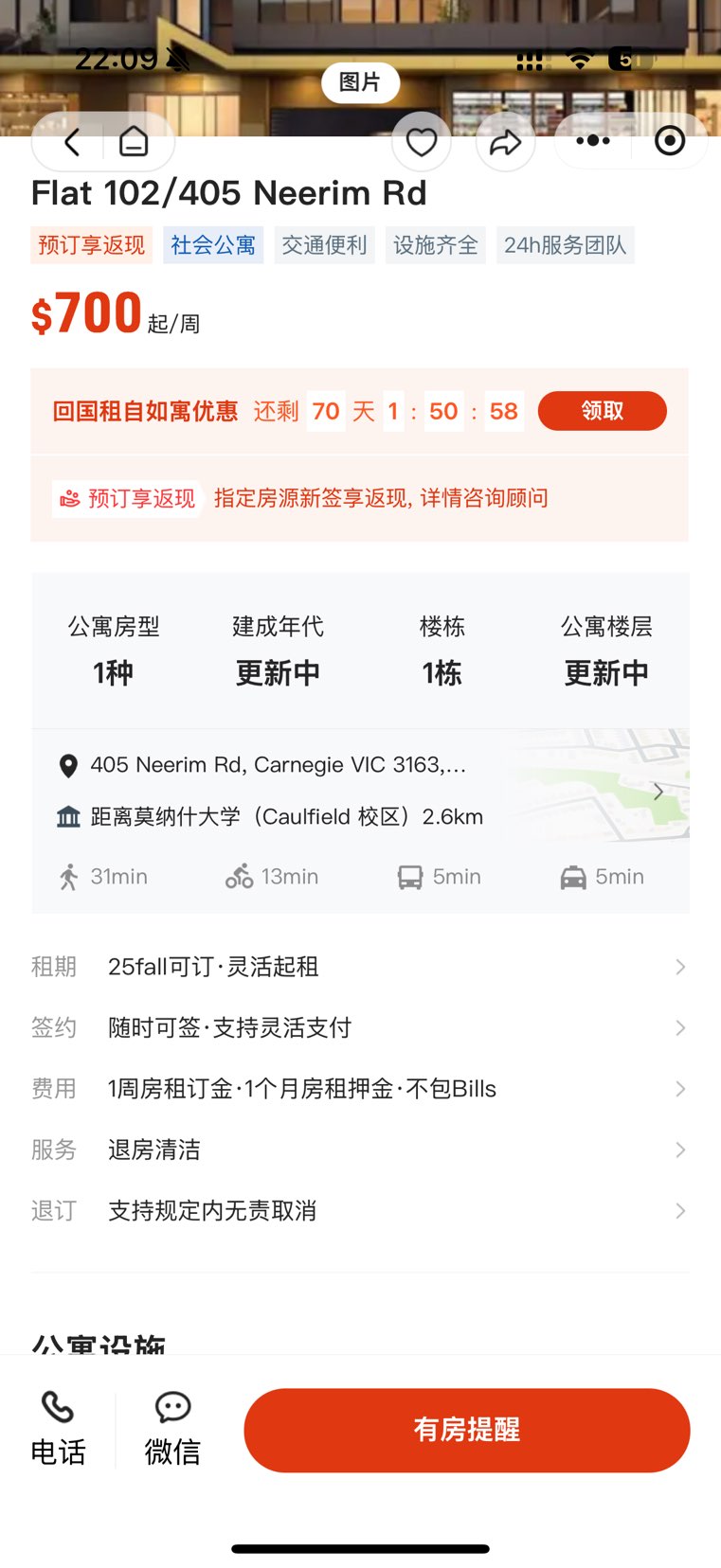Expand the 租期 lease term row
721x1568 pixels.
pyautogui.click(x=360, y=967)
